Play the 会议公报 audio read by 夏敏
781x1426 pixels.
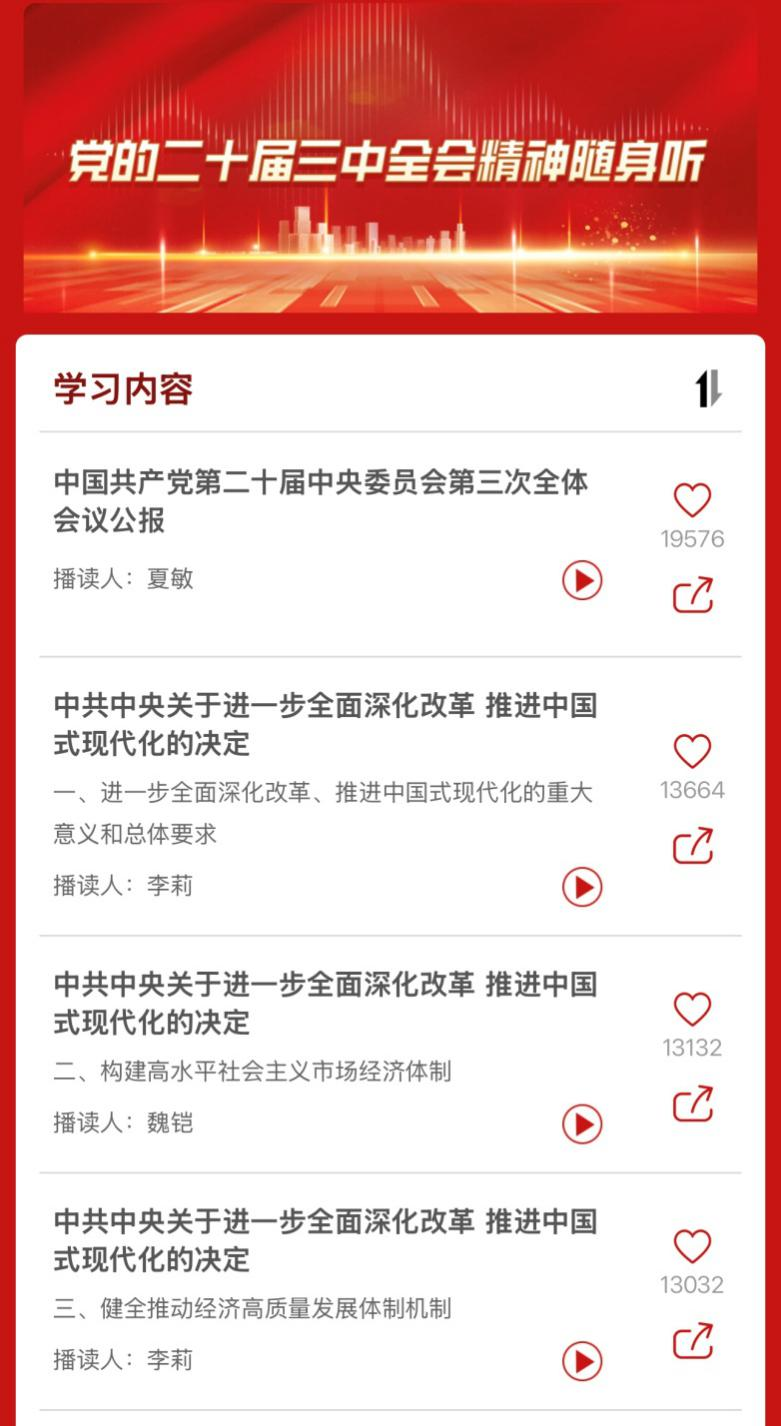coord(582,580)
